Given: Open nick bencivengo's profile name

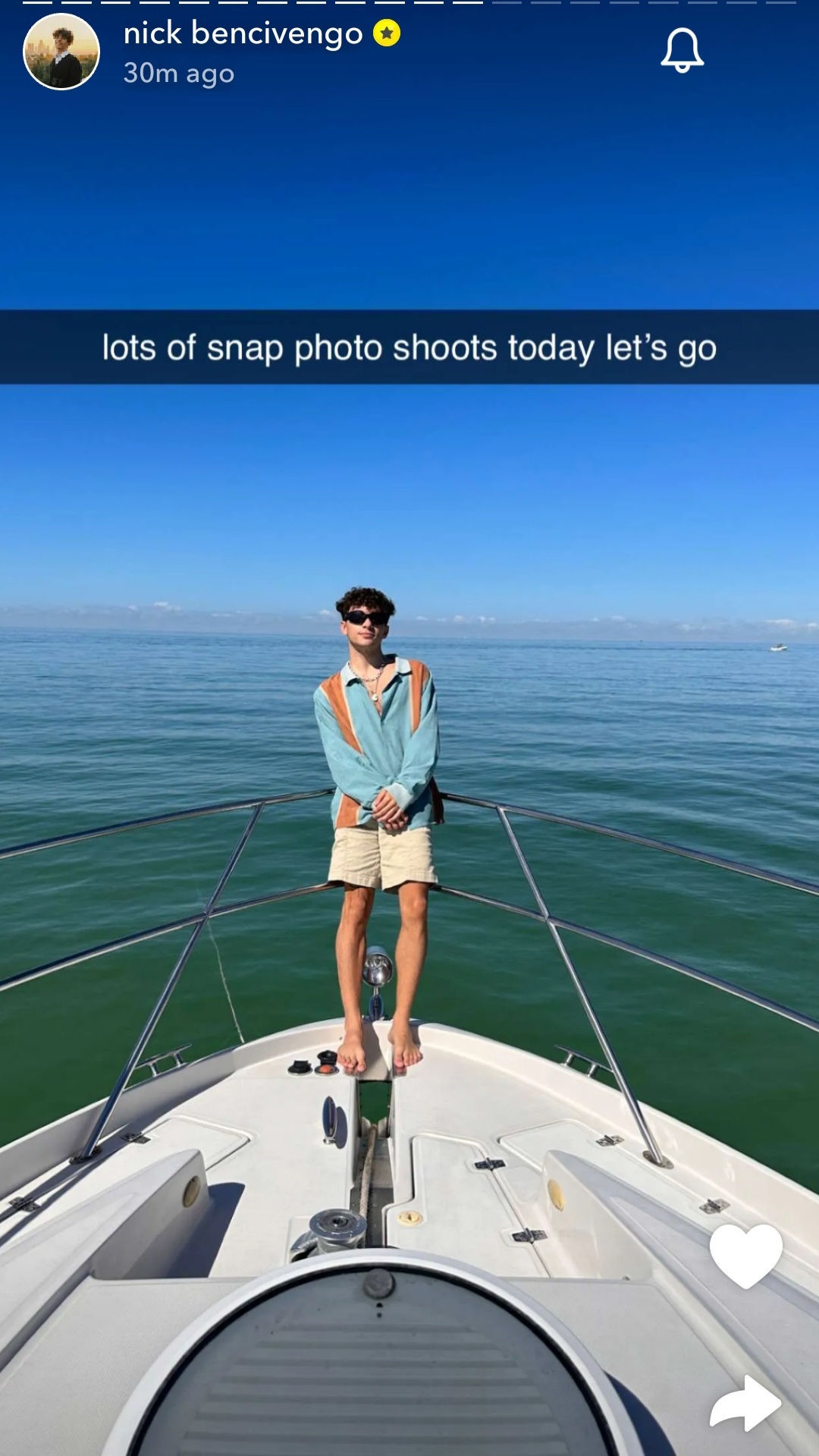Looking at the screenshot, I should click(x=243, y=34).
